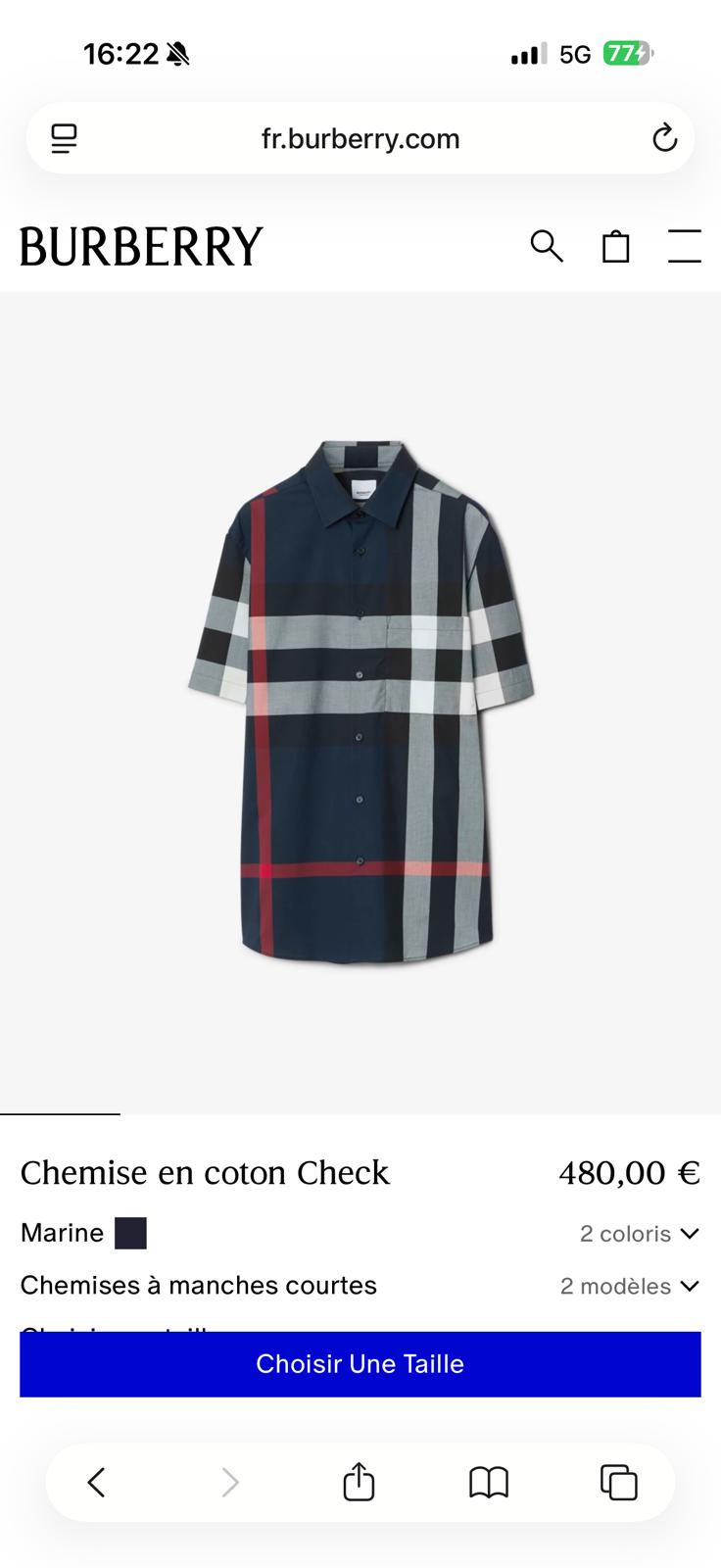Image resolution: width=721 pixels, height=1568 pixels.
Task: Expand the 2 coloris dropdown
Action: tap(639, 1234)
